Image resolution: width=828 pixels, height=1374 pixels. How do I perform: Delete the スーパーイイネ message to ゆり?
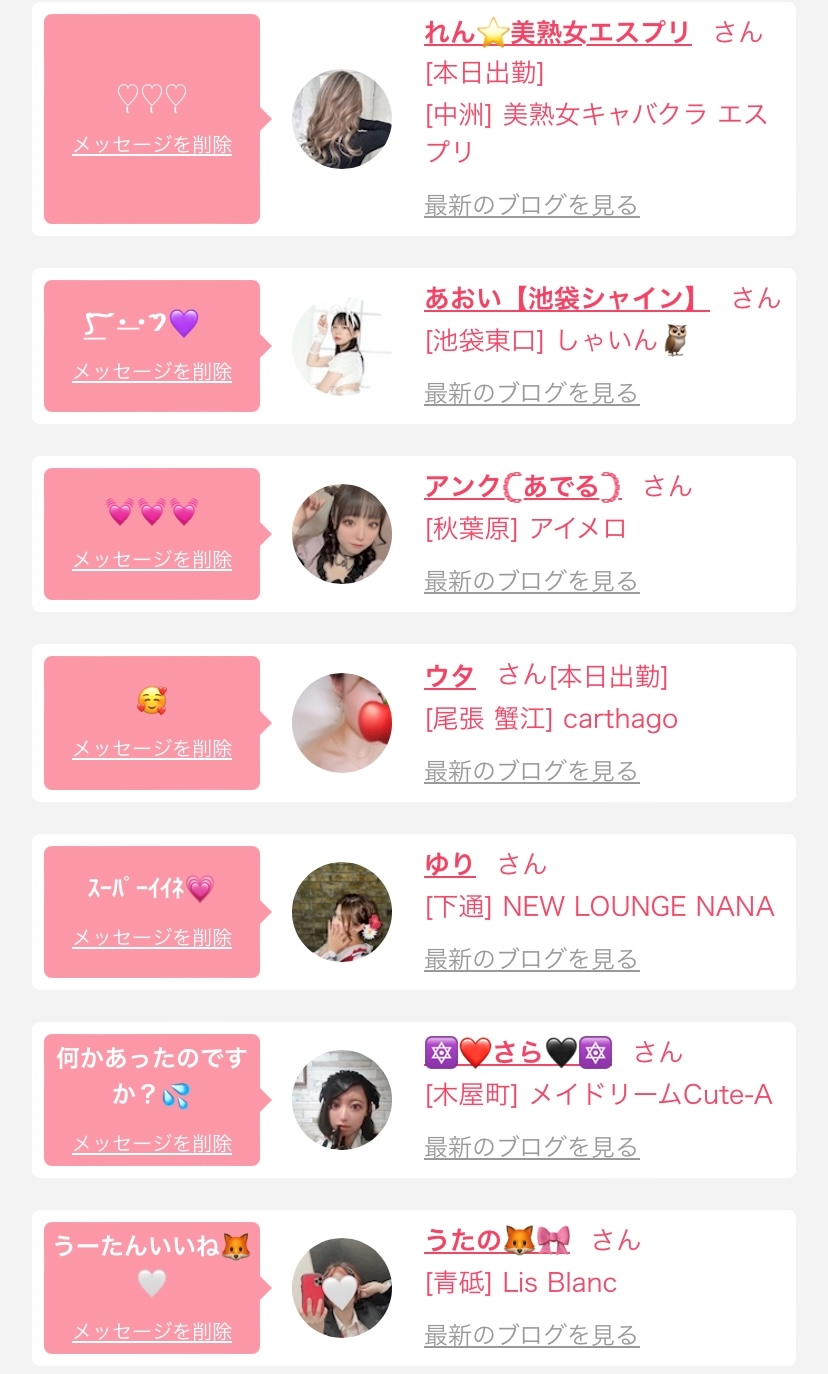pos(152,938)
